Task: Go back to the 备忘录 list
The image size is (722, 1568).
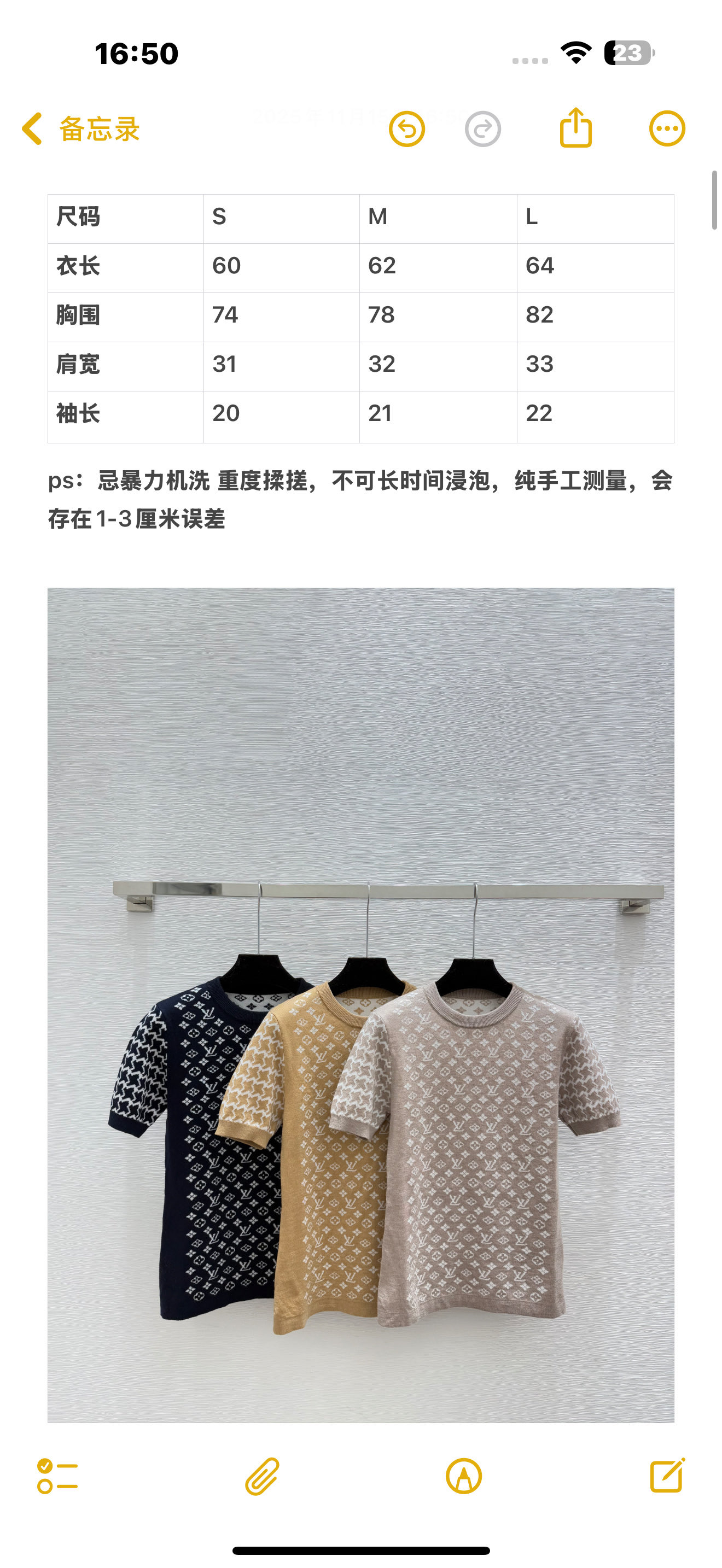Action: click(80, 129)
